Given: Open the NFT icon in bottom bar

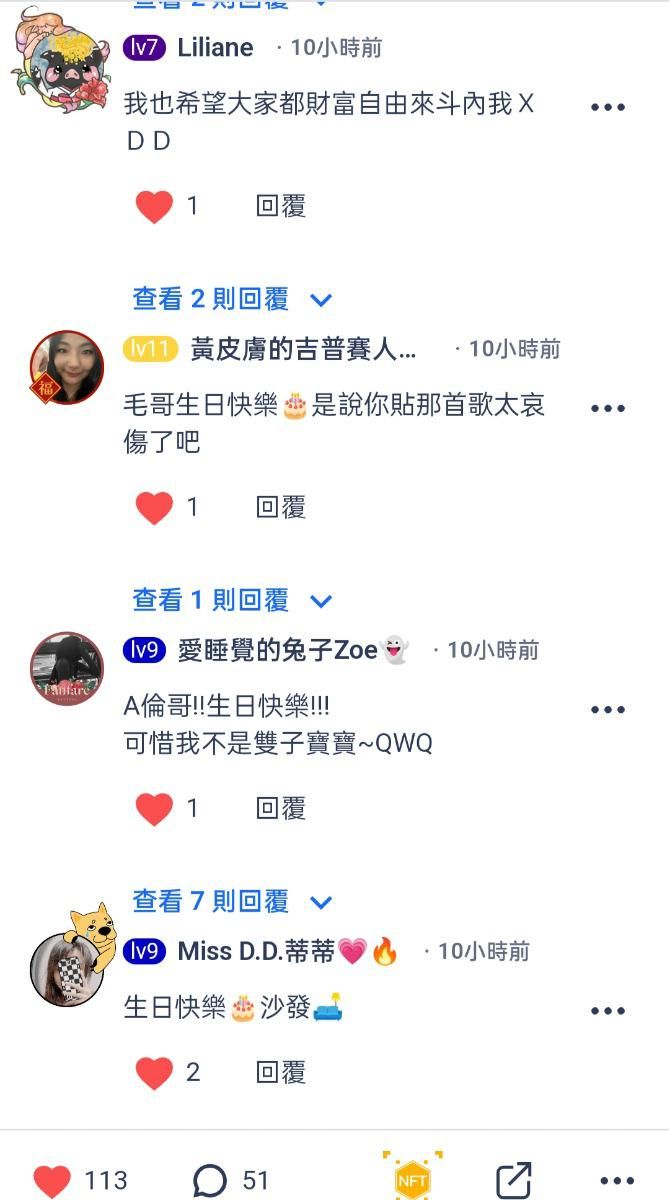Looking at the screenshot, I should pos(412,1179).
